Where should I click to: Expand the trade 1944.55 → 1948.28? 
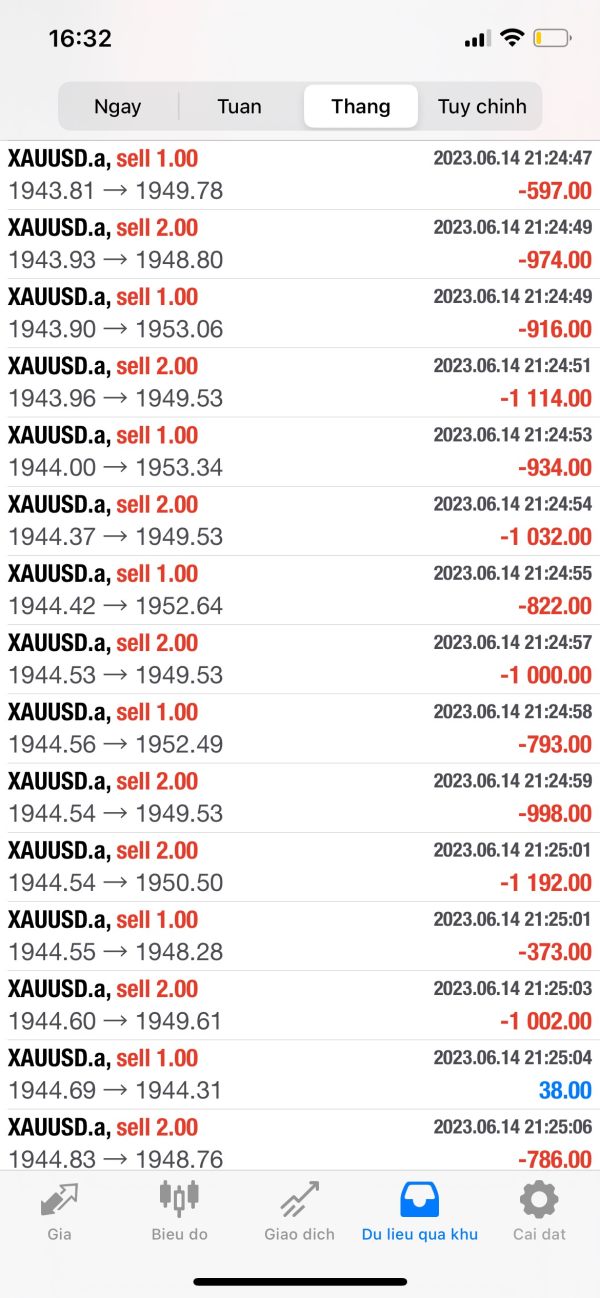coord(300,936)
